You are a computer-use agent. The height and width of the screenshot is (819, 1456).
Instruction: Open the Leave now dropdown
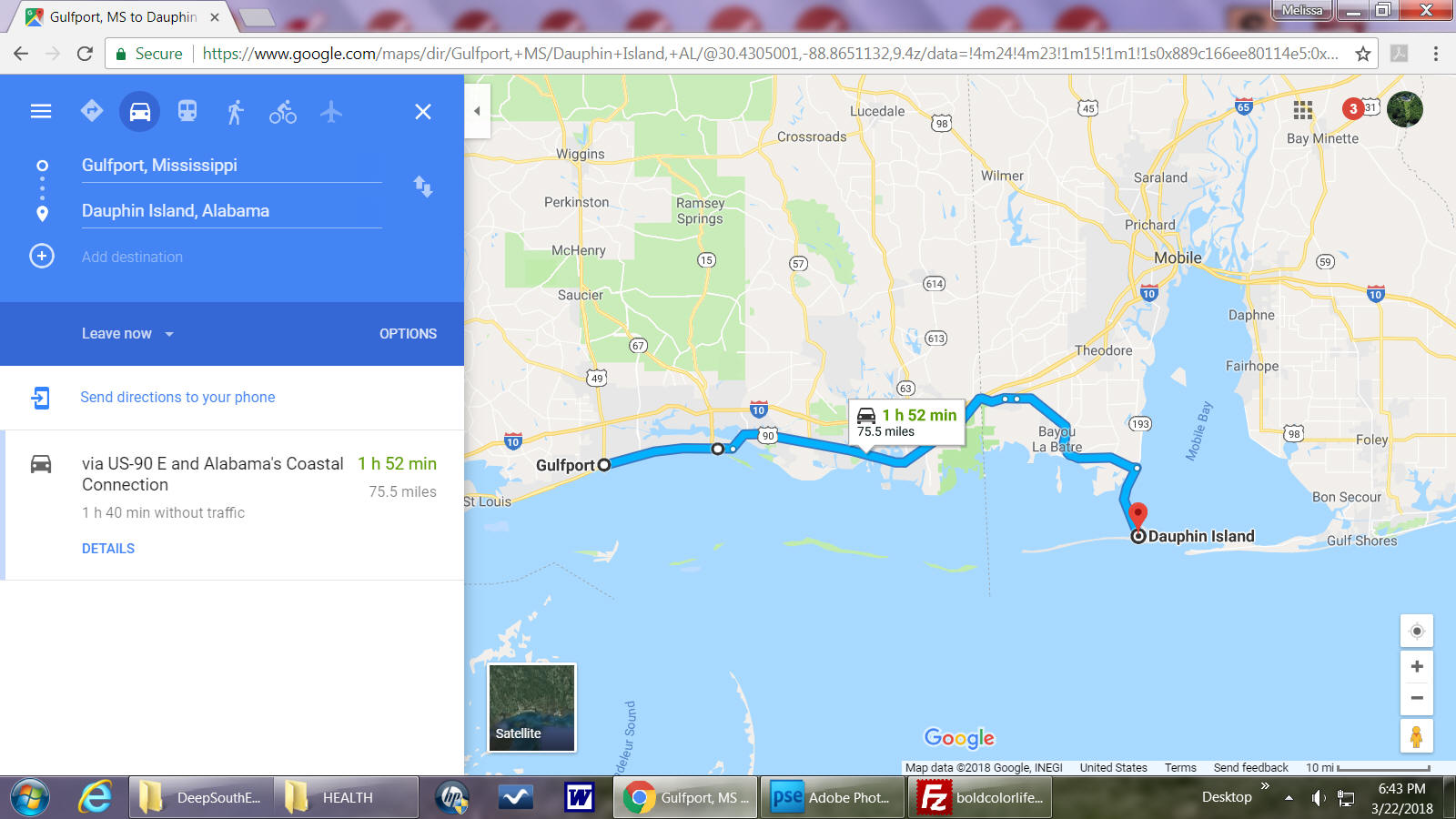127,334
